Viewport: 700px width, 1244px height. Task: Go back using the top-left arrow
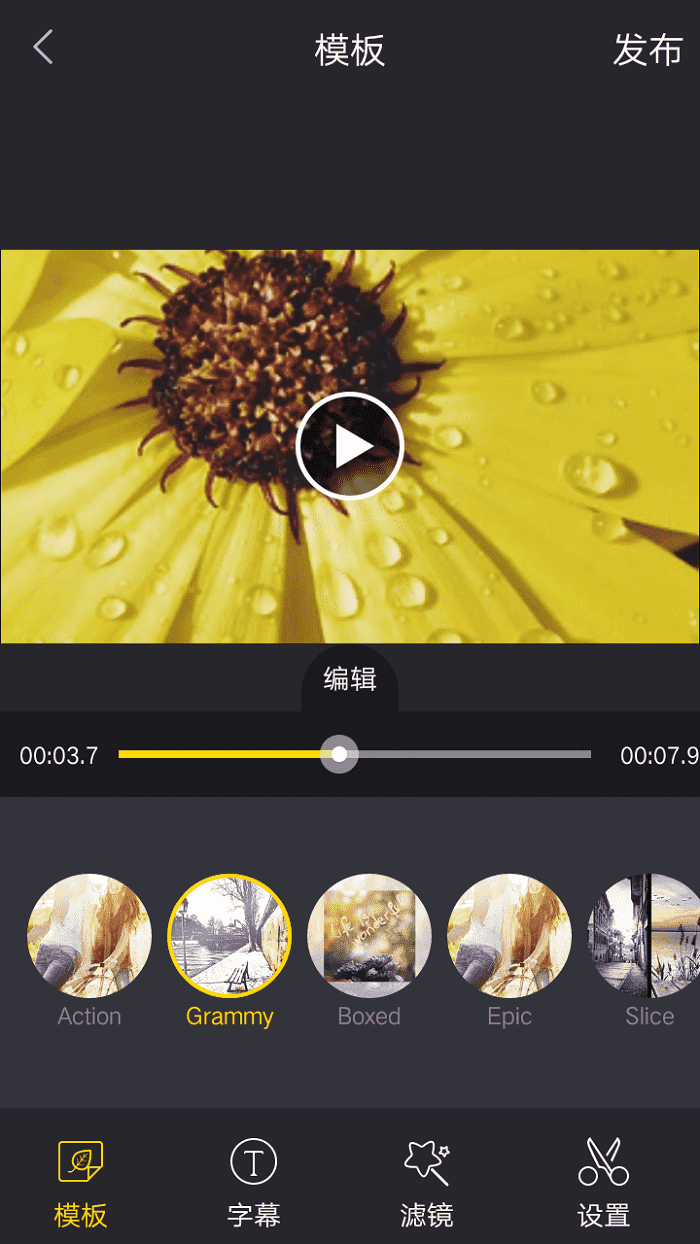43,47
